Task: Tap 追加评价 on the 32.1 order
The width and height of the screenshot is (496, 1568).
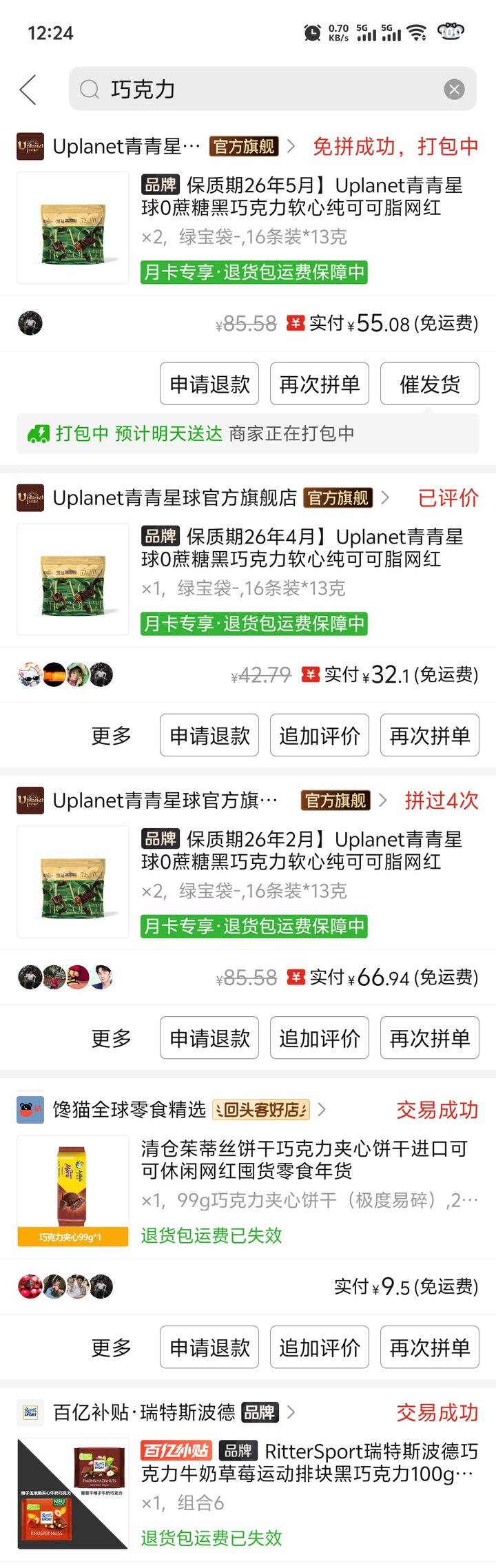Action: [x=319, y=735]
